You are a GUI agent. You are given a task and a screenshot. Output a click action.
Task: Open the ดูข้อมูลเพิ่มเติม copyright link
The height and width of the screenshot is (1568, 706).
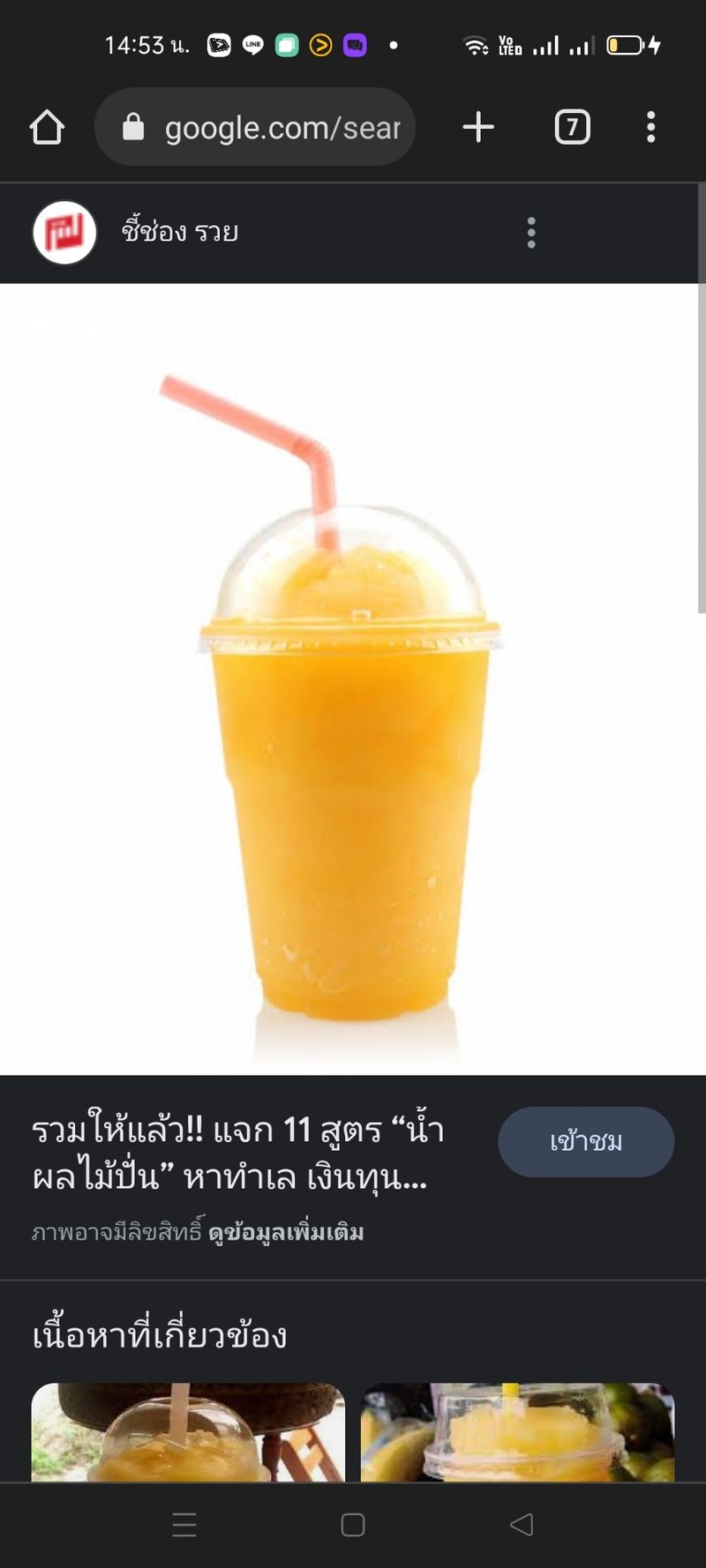(x=286, y=1232)
